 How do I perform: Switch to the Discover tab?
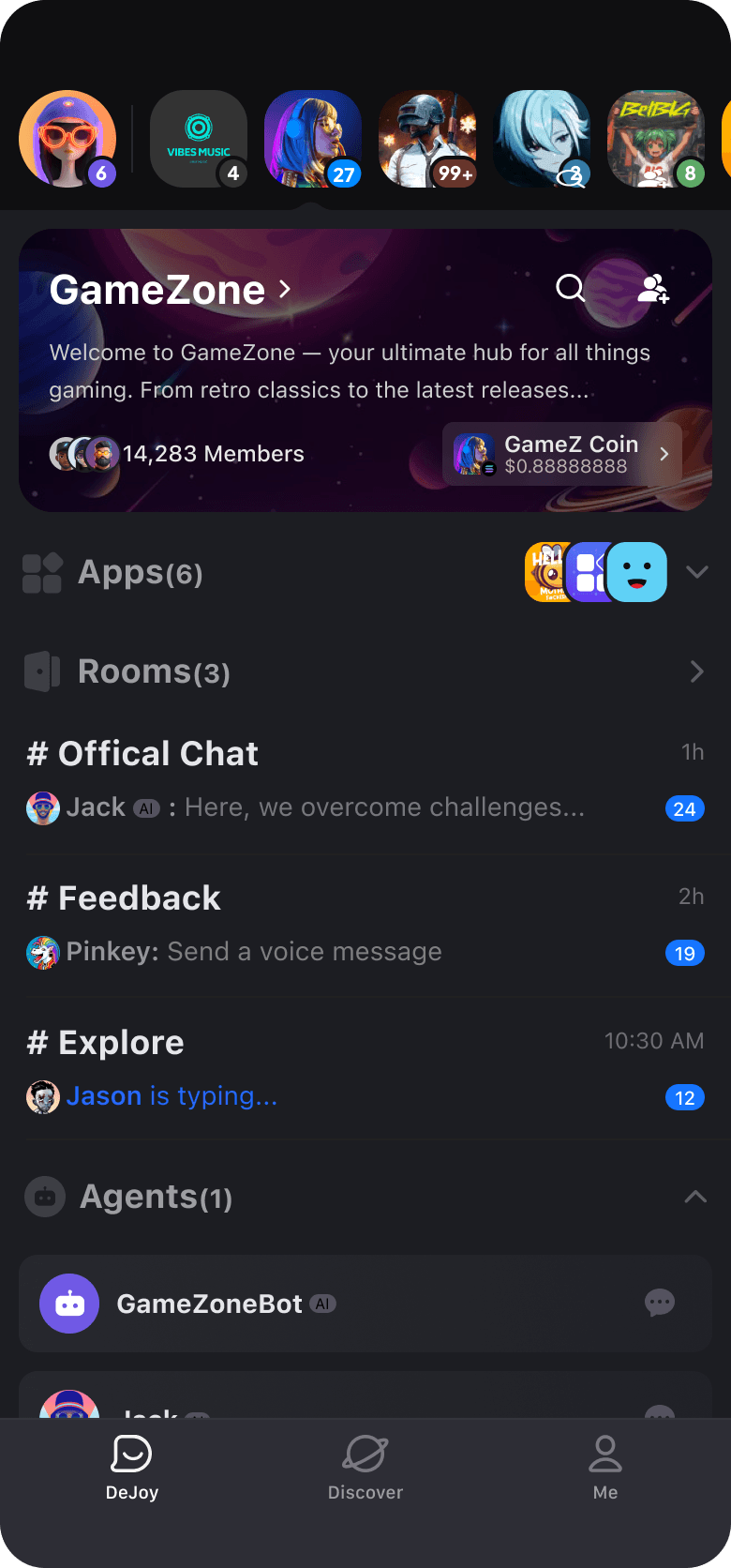tap(365, 1468)
